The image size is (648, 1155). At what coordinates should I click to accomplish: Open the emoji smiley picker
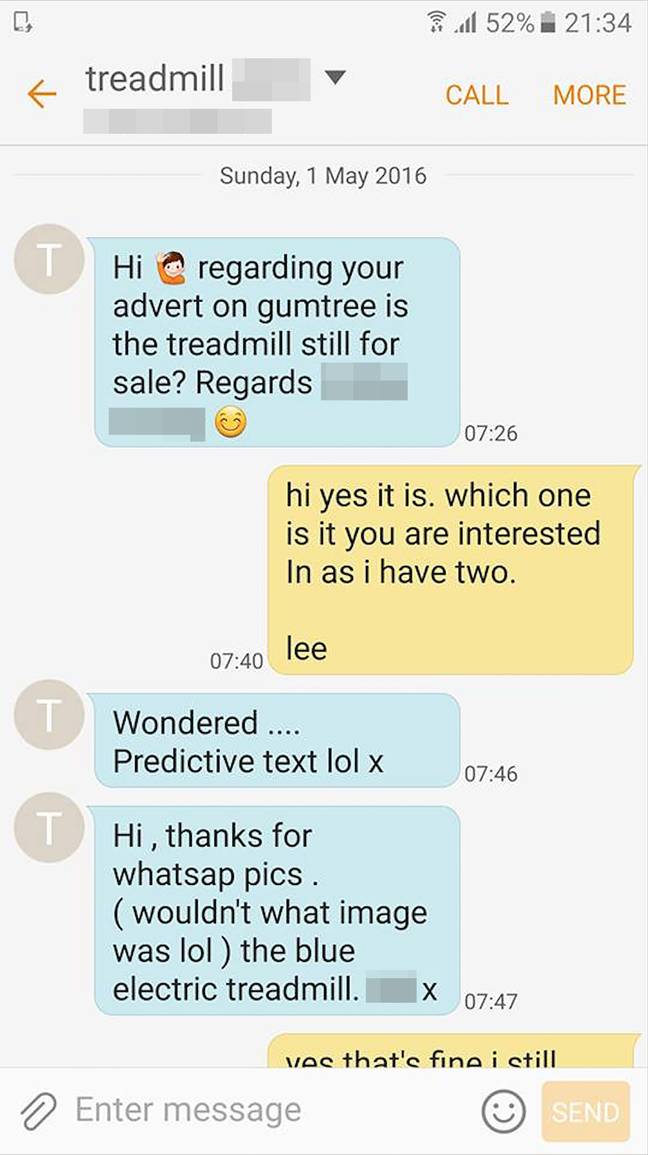click(x=504, y=1111)
